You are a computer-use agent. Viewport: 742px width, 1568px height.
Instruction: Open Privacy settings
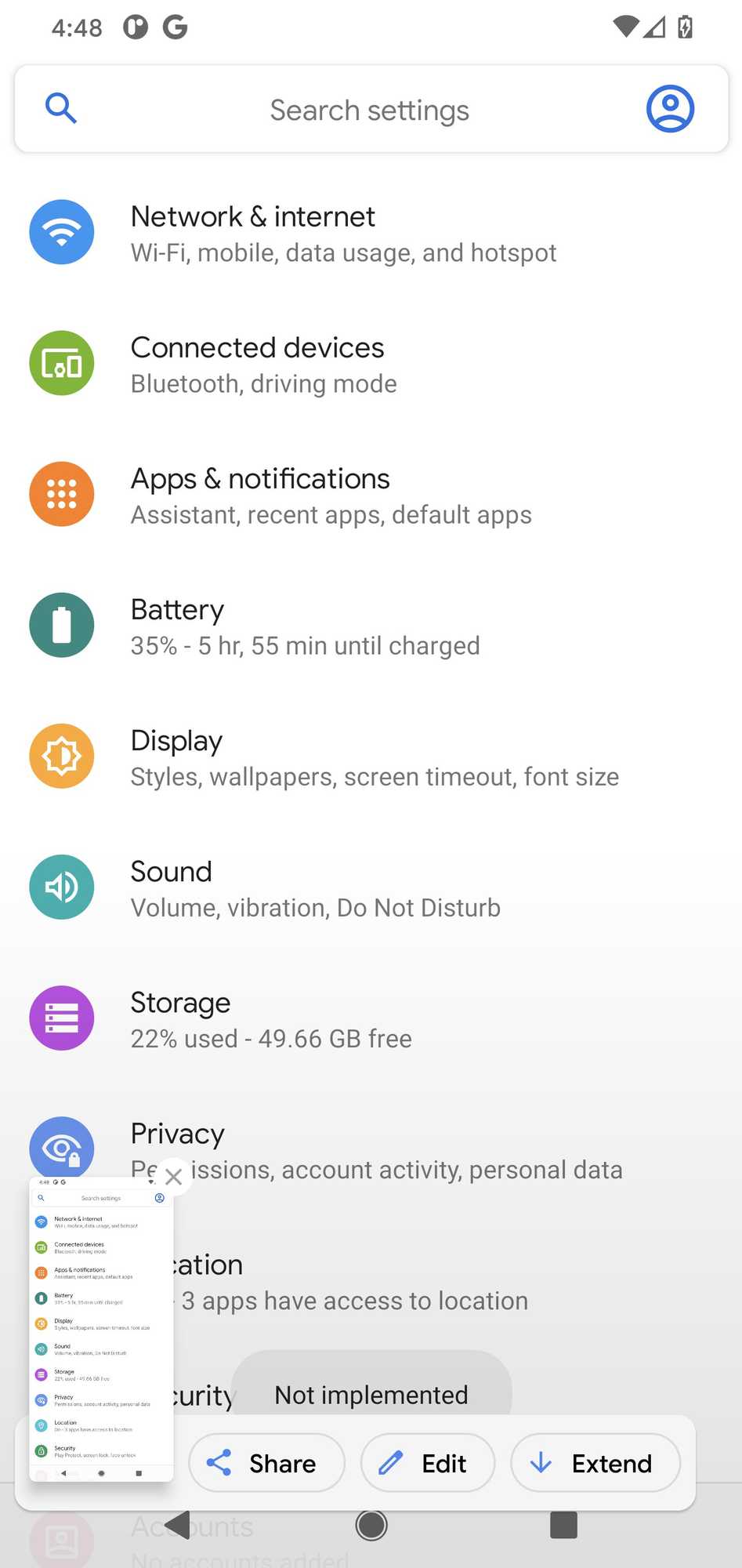(x=371, y=1149)
